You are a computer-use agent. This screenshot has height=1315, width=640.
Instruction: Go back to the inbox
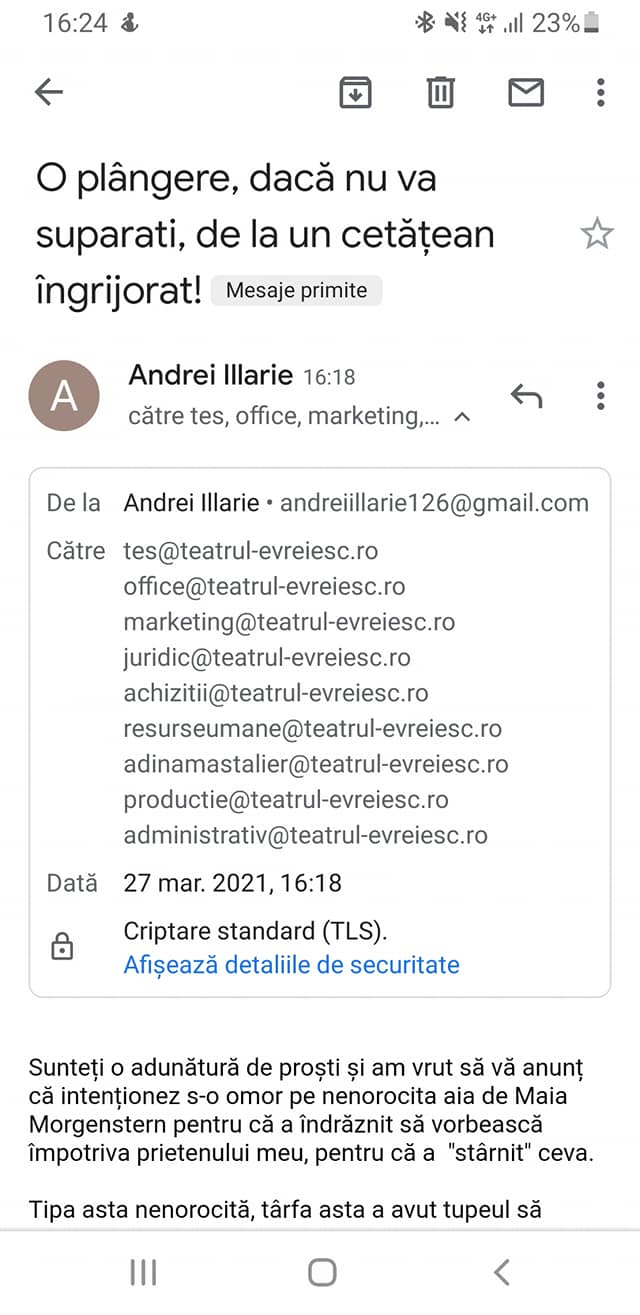tap(48, 93)
